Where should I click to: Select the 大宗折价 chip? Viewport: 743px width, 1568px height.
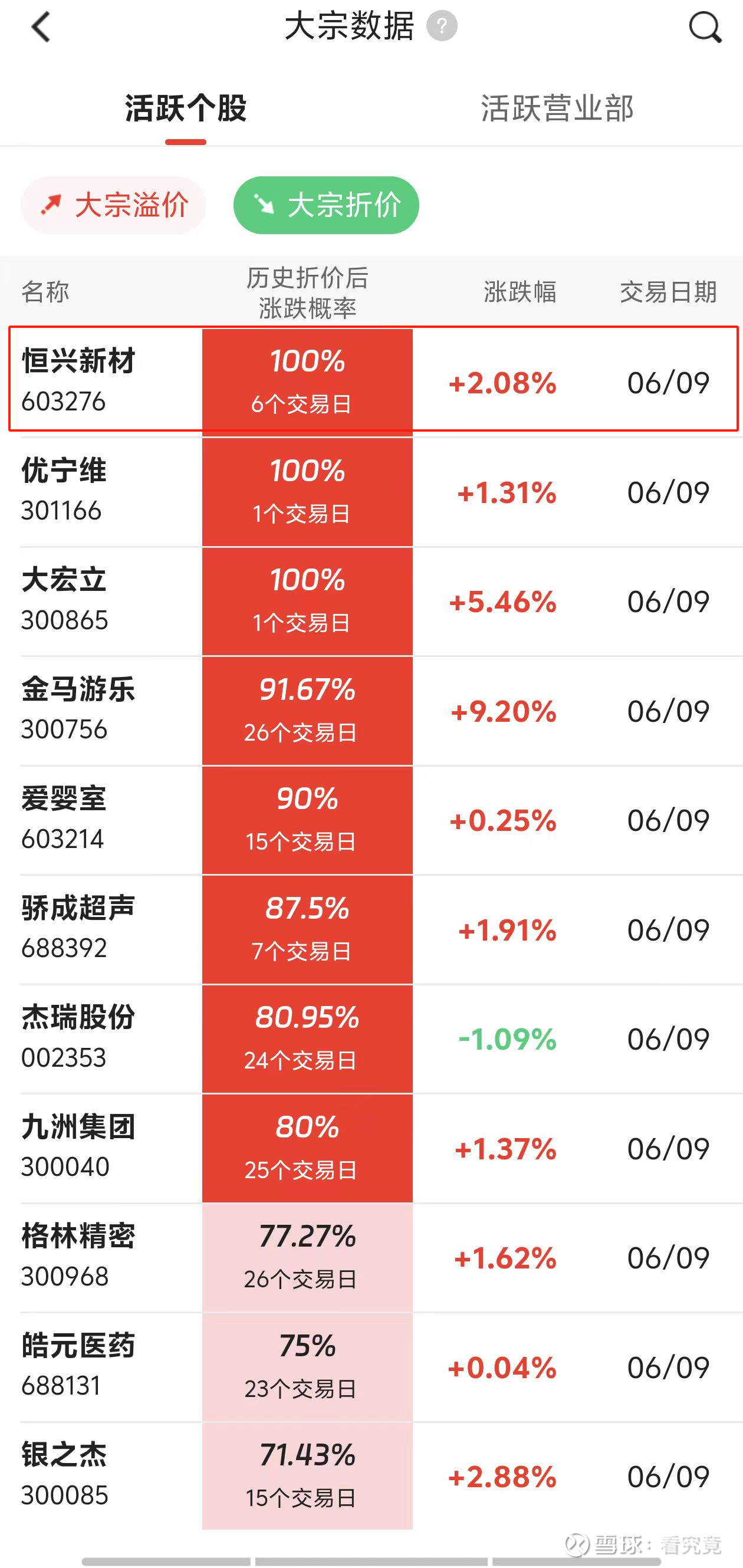(326, 205)
